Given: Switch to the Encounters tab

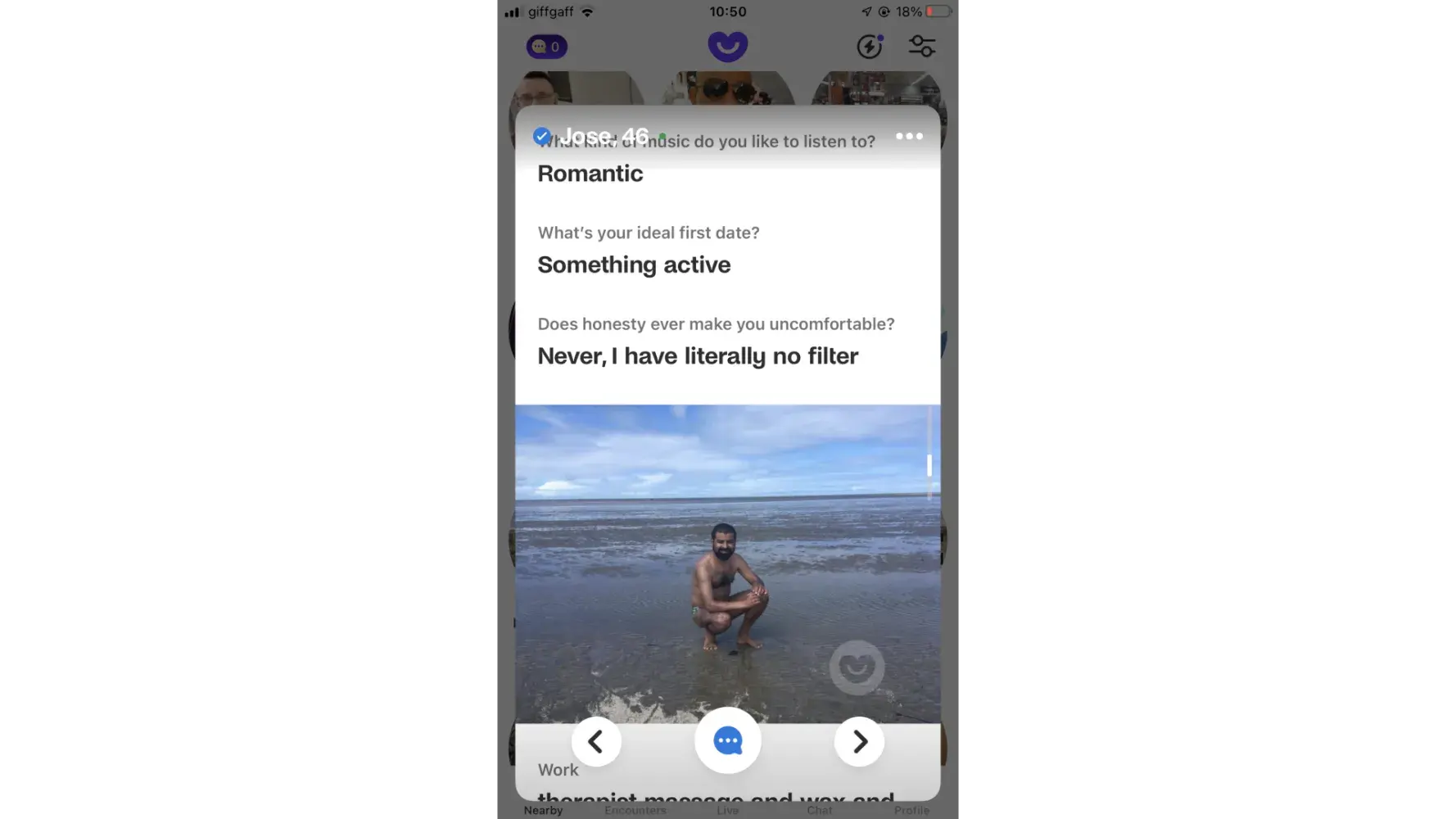Looking at the screenshot, I should point(635,810).
